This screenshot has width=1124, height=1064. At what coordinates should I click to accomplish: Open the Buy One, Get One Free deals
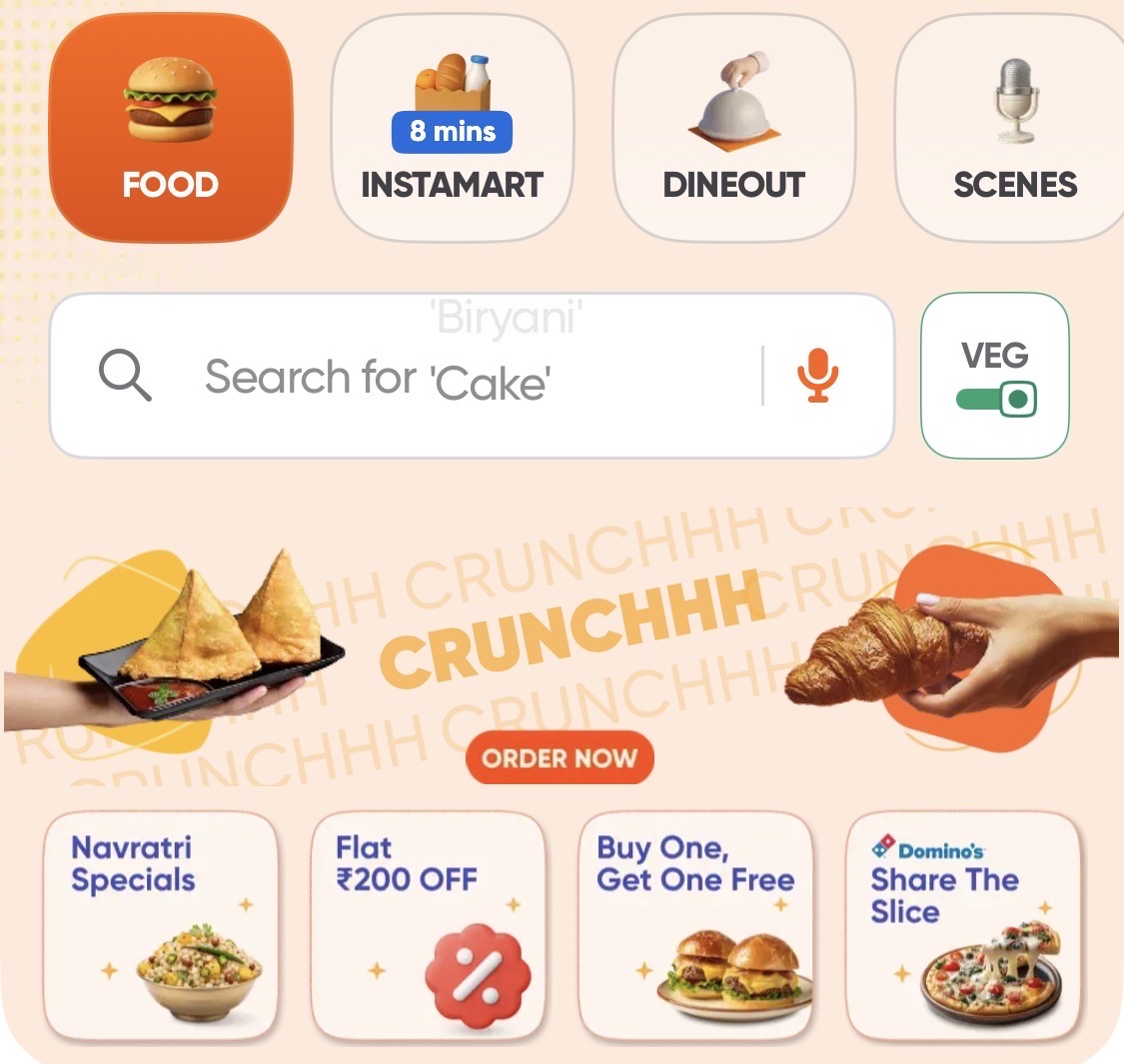[x=696, y=926]
